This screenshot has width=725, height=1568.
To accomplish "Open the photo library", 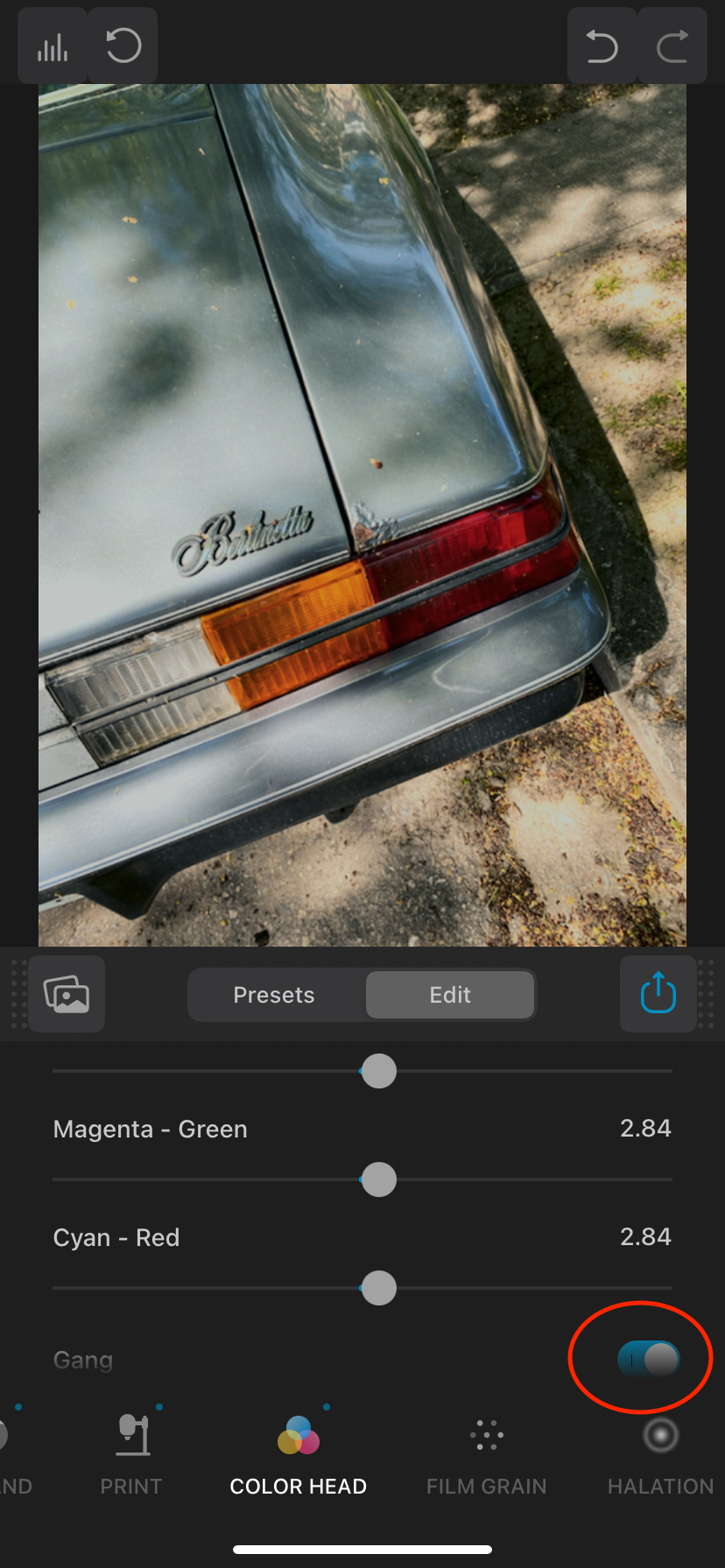I will [x=67, y=995].
